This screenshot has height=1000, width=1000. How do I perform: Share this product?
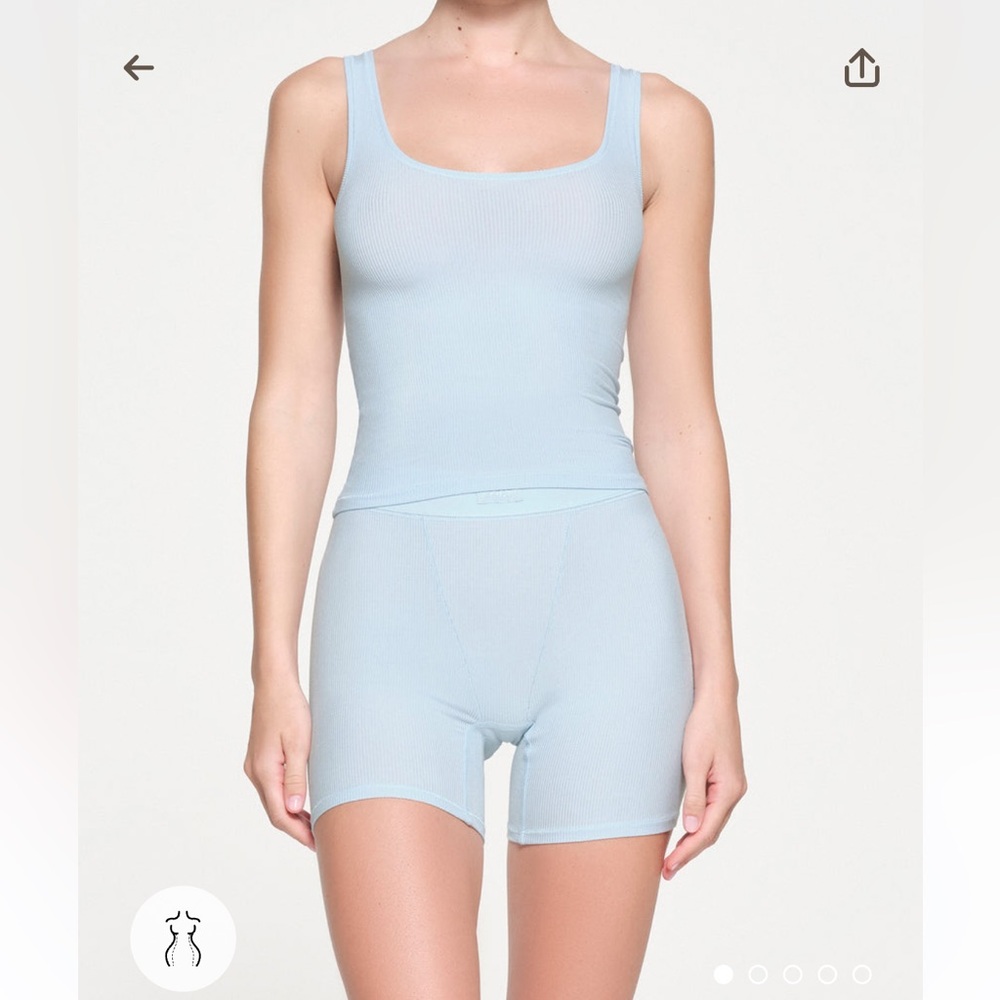861,69
